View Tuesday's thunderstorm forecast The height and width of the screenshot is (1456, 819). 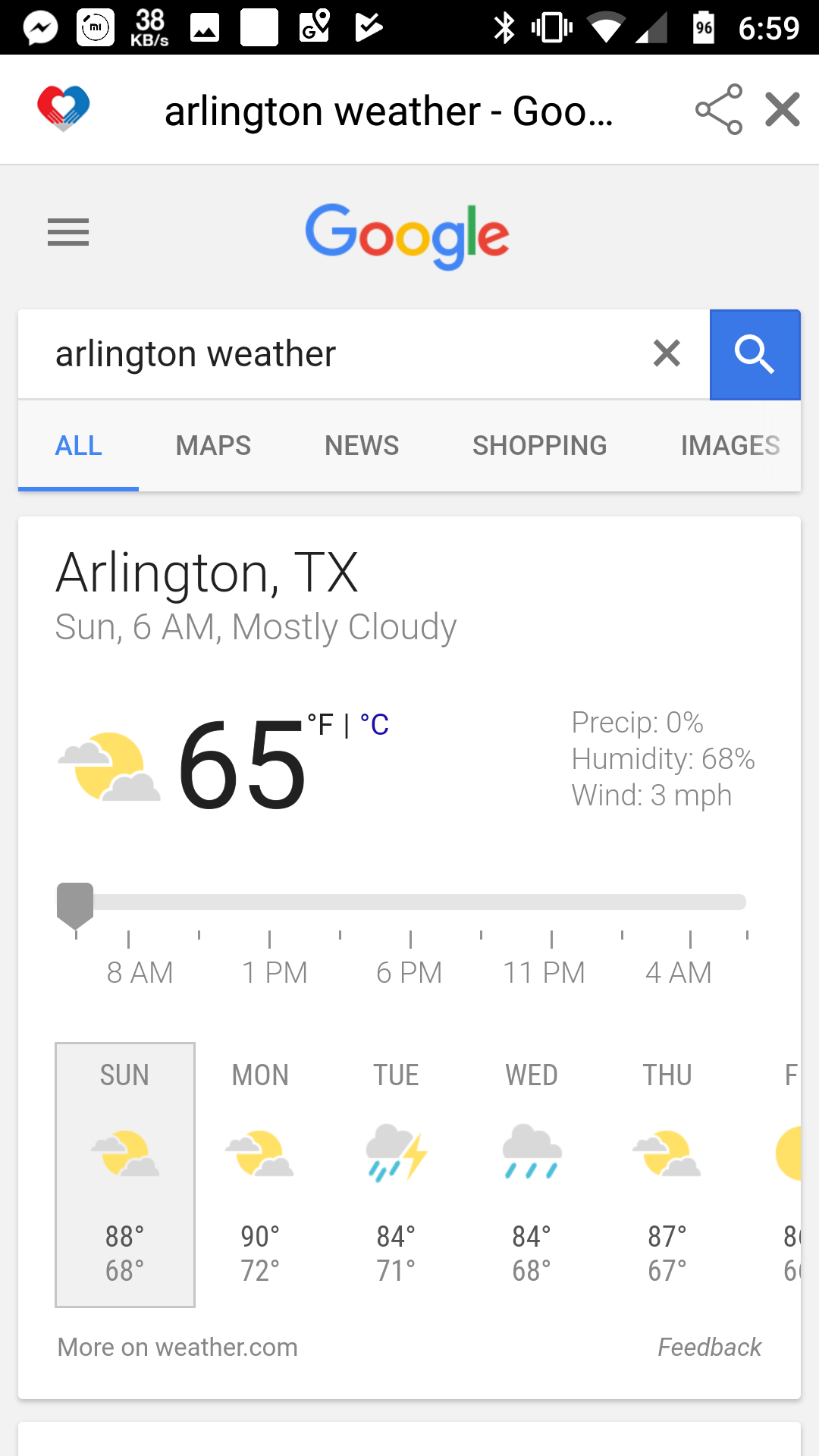pyautogui.click(x=396, y=1174)
